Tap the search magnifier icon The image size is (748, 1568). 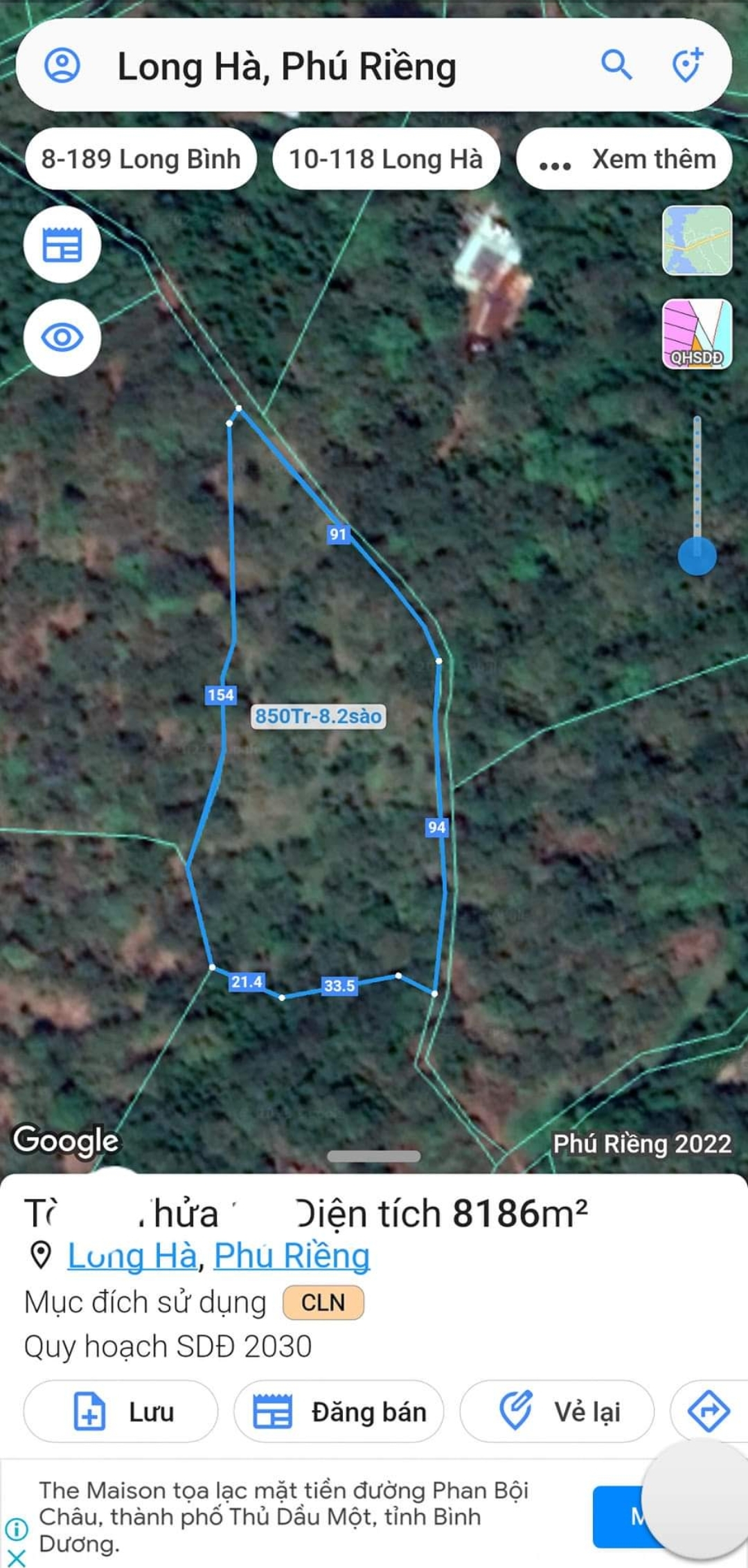tap(616, 66)
